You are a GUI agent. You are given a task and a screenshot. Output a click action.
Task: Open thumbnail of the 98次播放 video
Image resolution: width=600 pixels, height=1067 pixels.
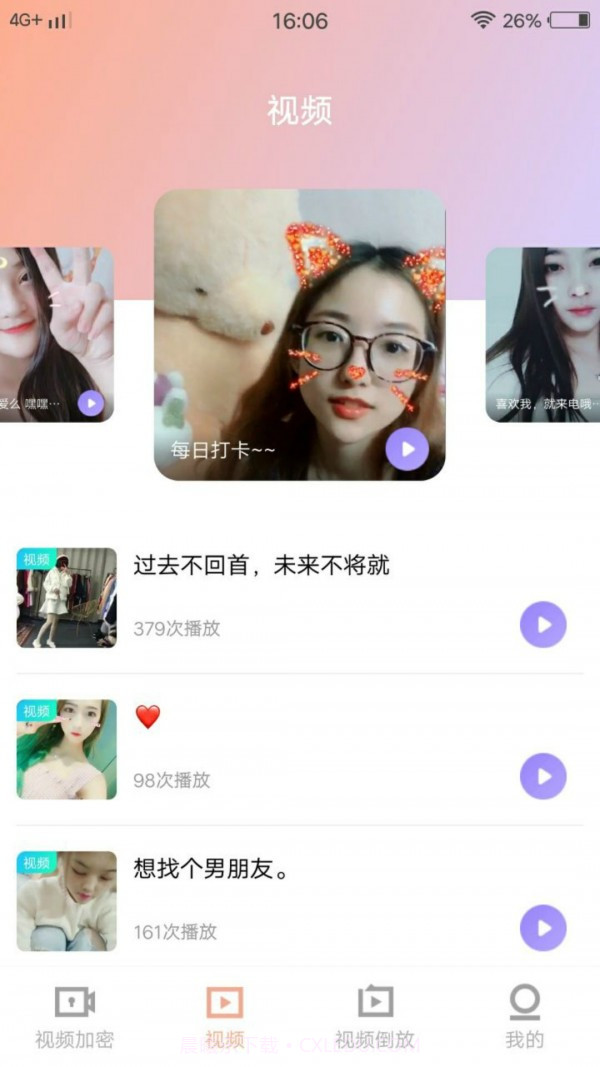pos(66,749)
